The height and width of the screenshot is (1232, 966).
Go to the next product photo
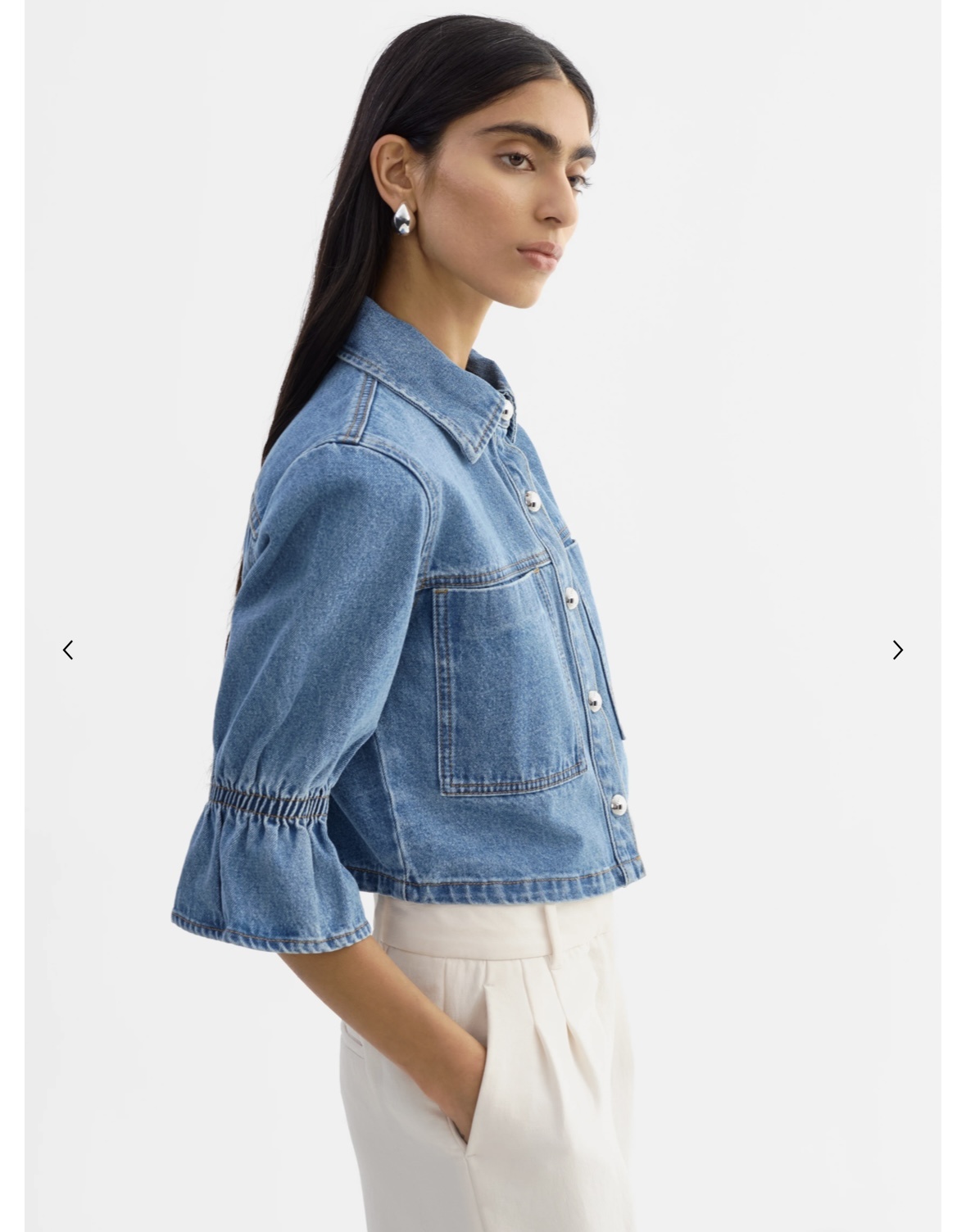point(897,650)
